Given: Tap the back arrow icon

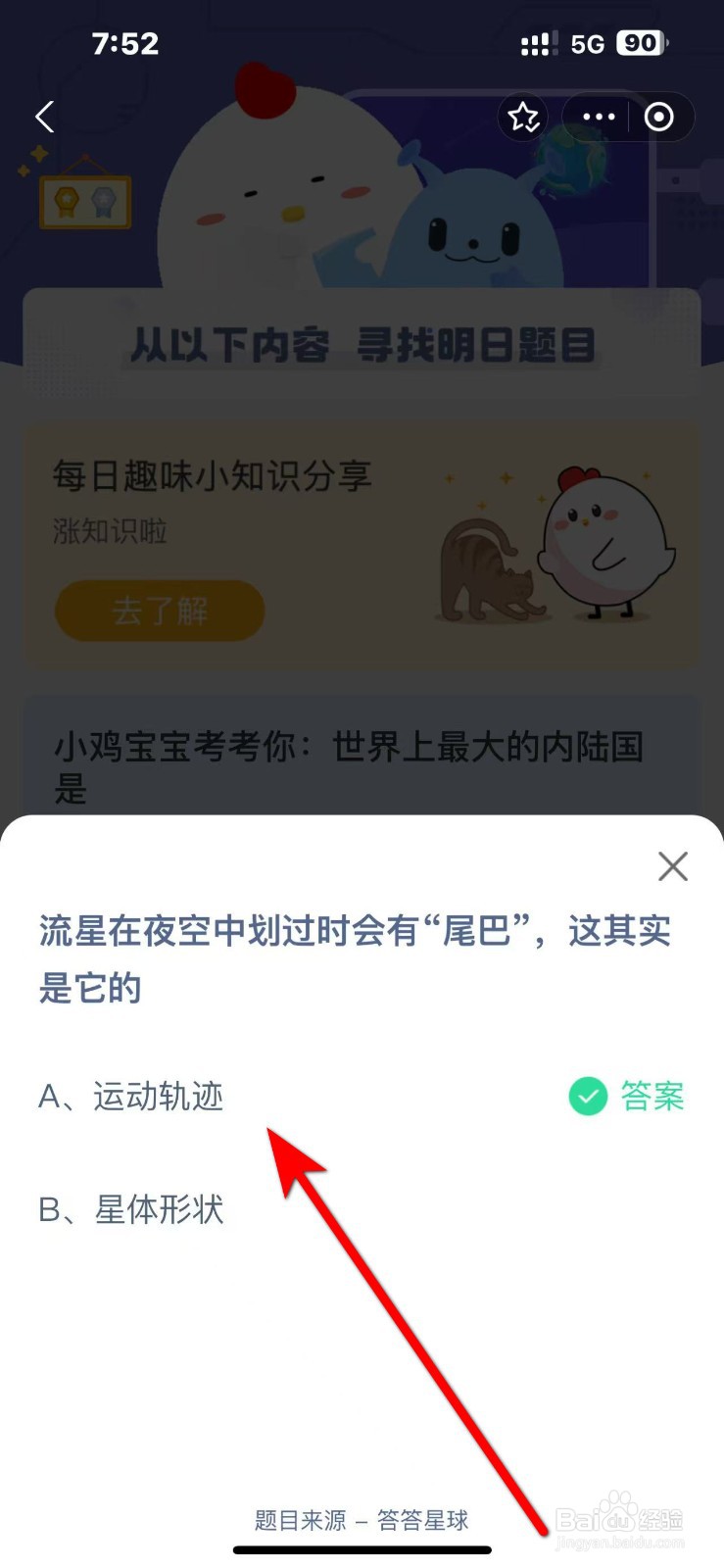Looking at the screenshot, I should pos(43,117).
